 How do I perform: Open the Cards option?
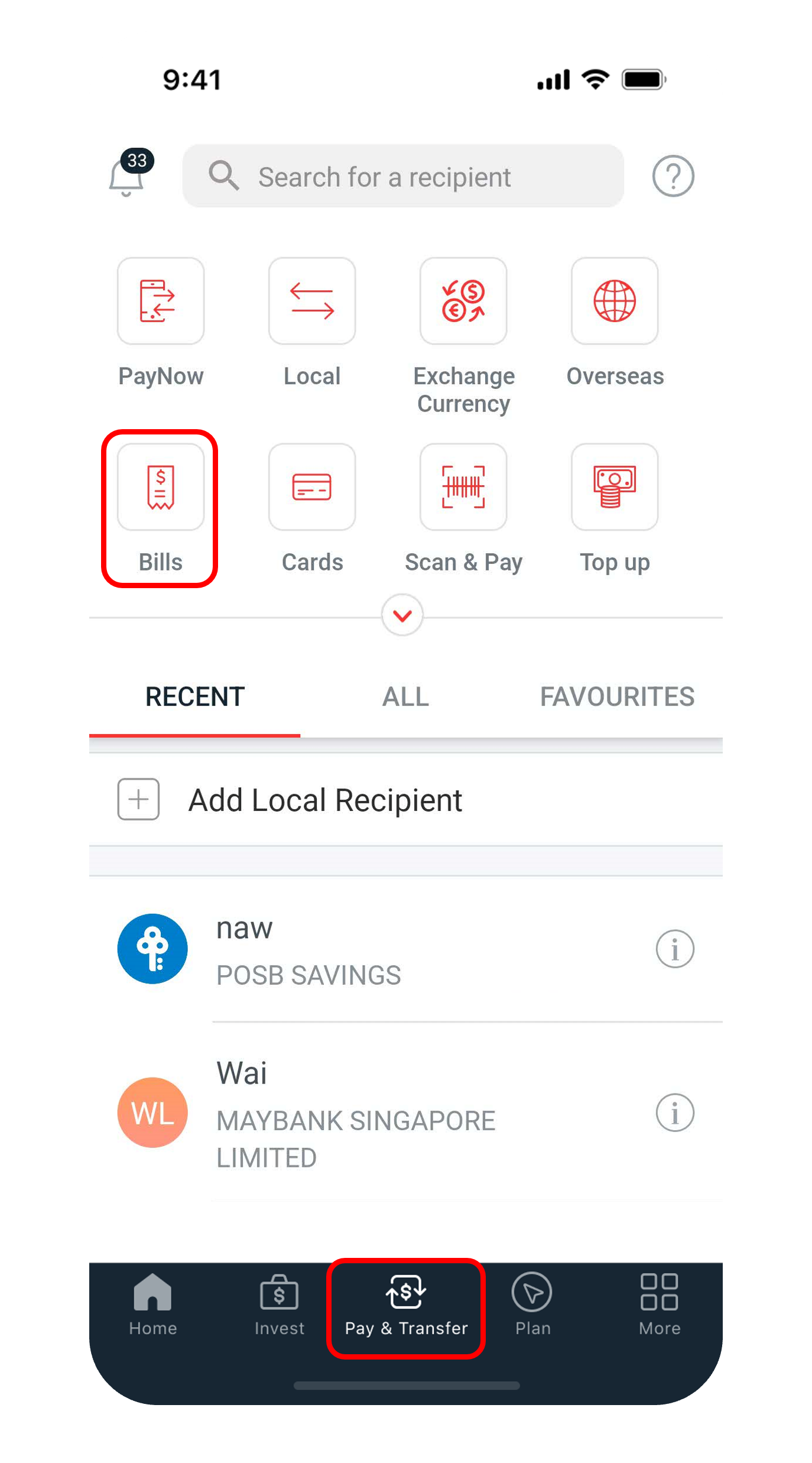pyautogui.click(x=312, y=488)
